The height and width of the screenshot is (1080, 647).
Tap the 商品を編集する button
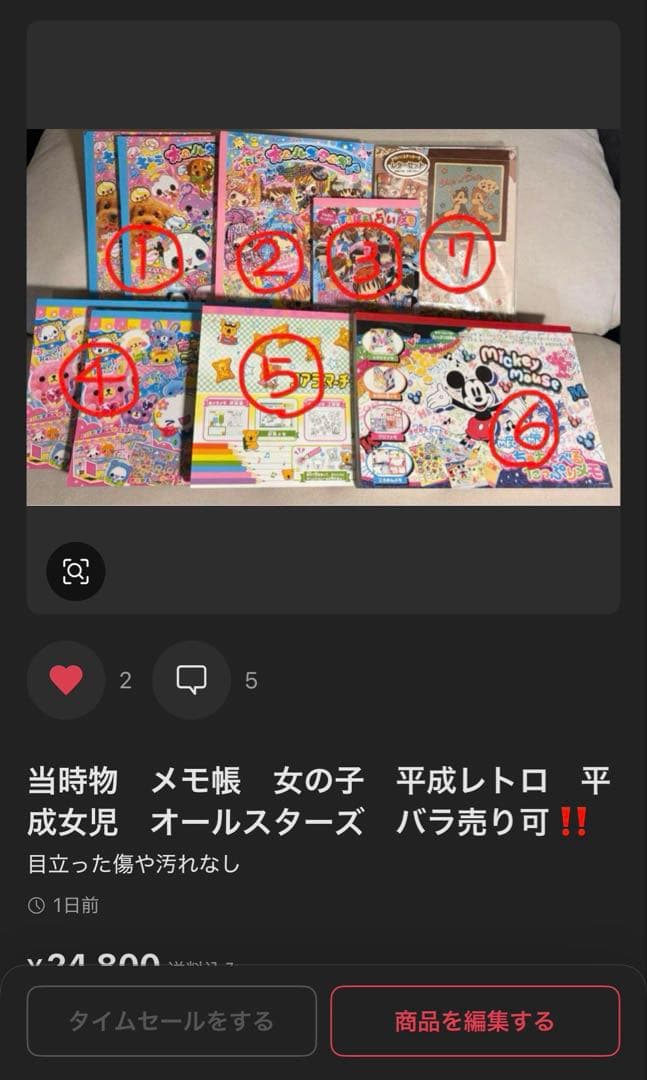point(475,1021)
